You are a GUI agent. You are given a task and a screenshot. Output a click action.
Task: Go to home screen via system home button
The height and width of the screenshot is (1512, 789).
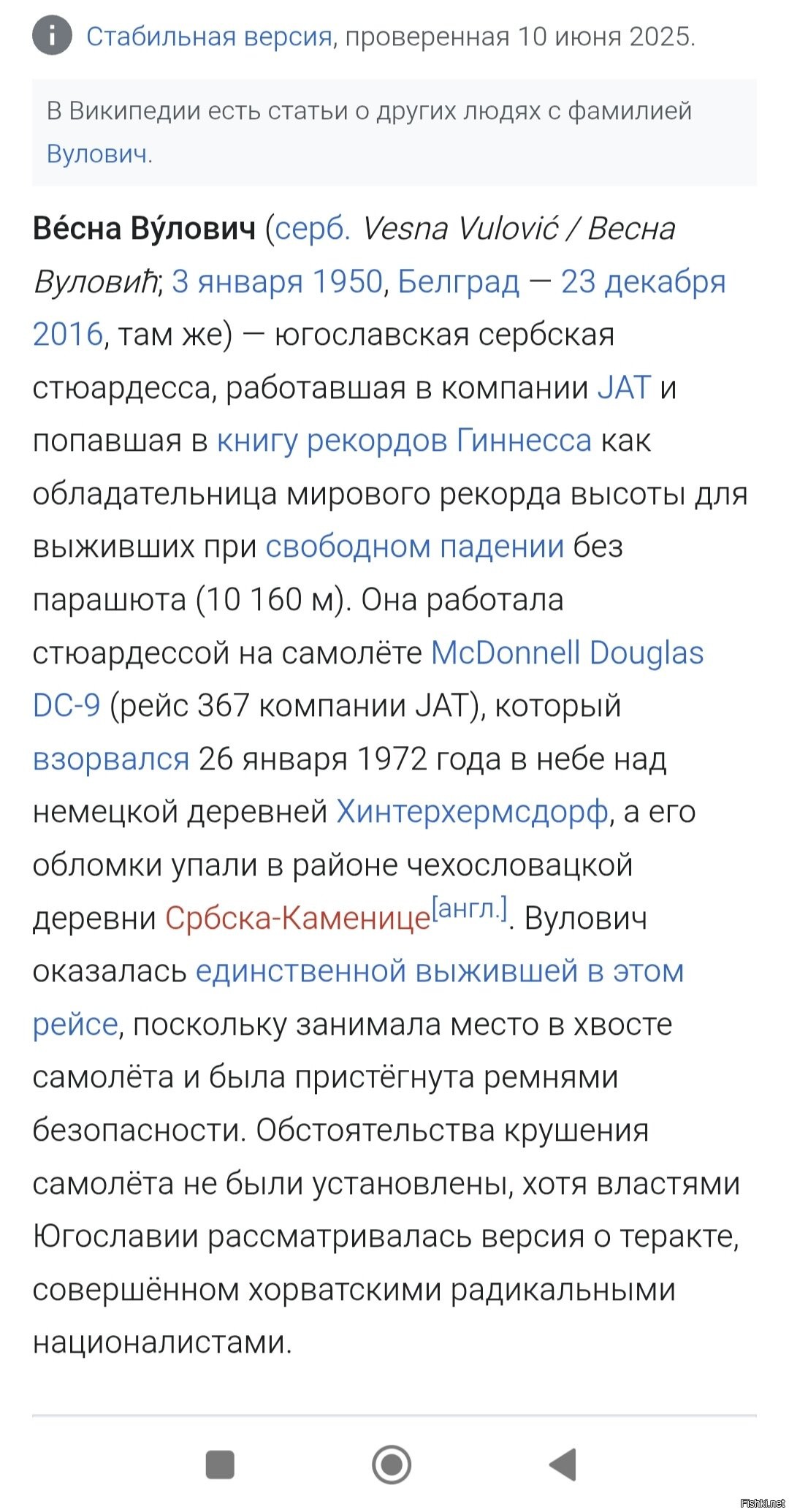(392, 1464)
